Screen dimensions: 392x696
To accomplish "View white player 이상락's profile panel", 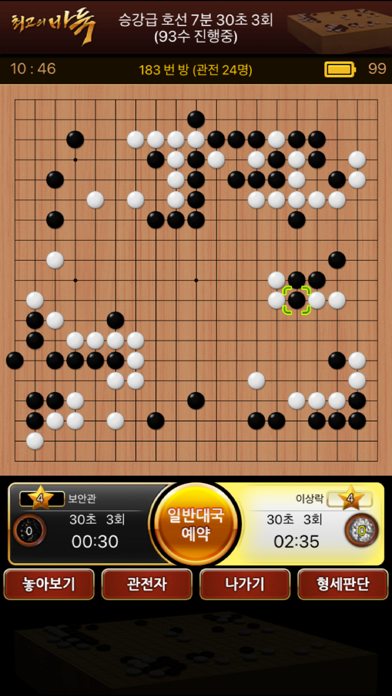I will 311,524.
